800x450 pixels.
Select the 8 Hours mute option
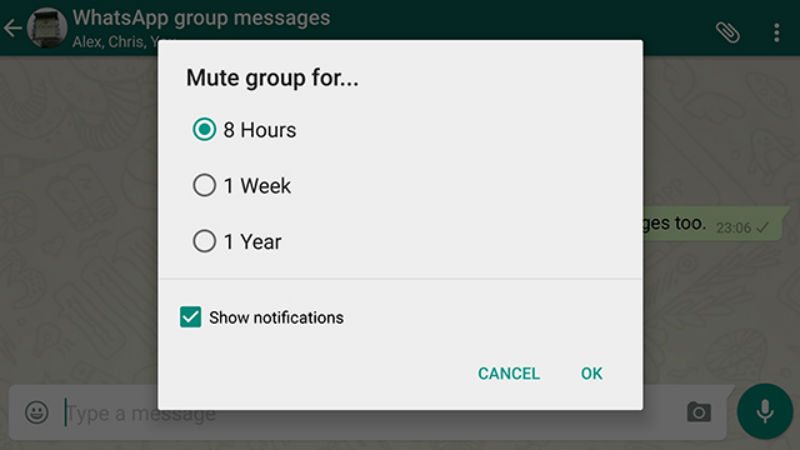(204, 130)
